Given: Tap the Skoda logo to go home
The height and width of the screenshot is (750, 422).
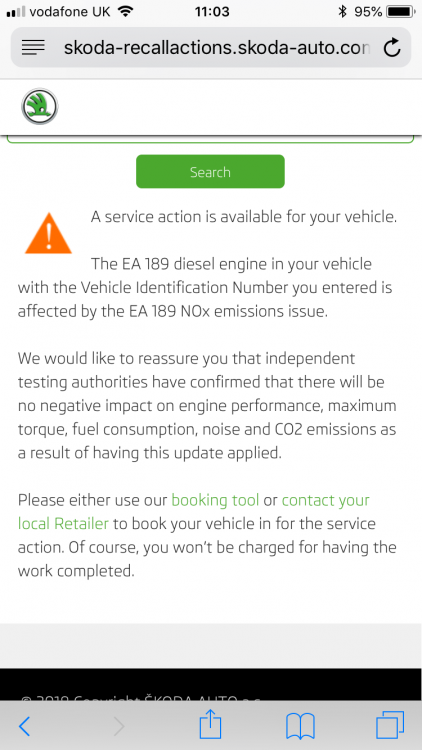Looking at the screenshot, I should click(x=40, y=107).
